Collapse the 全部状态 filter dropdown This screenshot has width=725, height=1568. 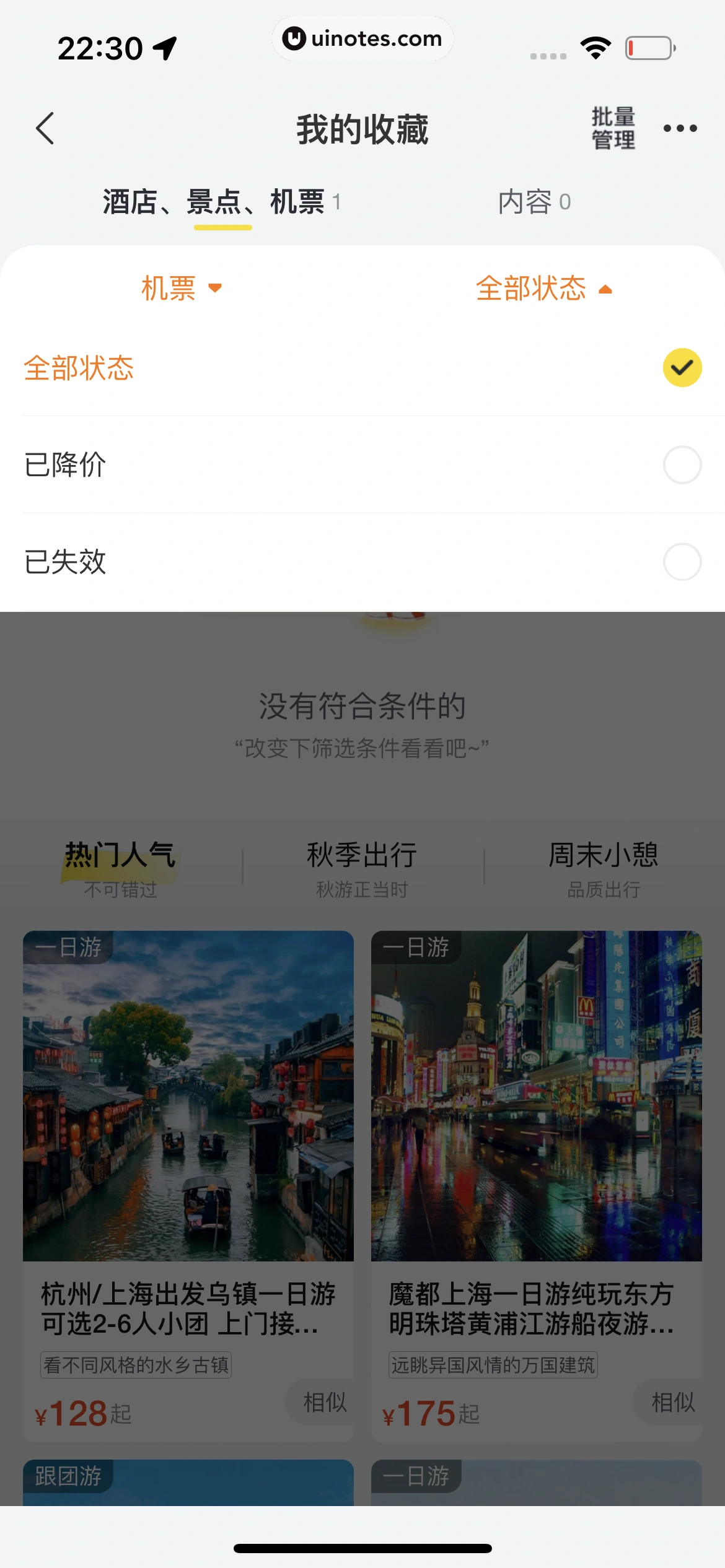click(x=543, y=289)
